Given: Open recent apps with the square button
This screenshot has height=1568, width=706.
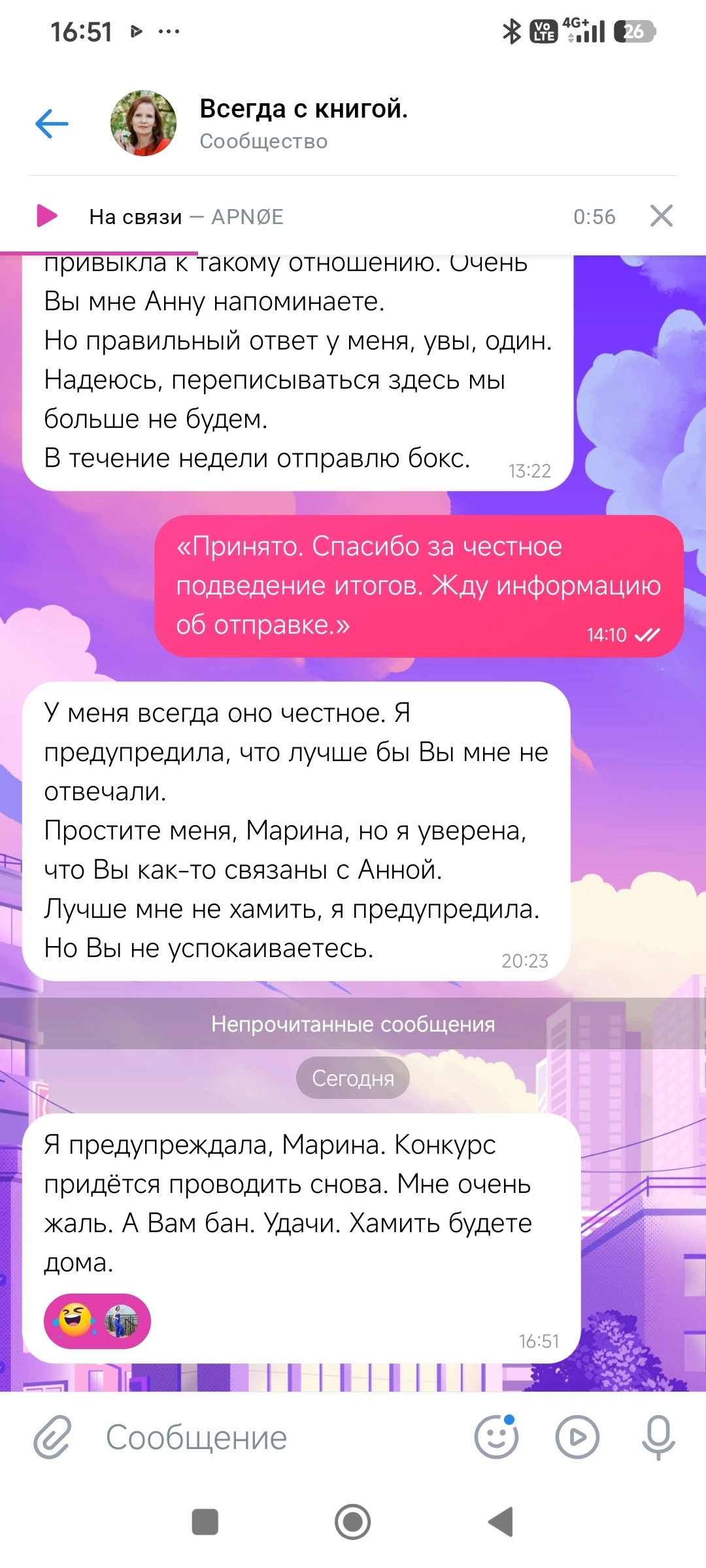Looking at the screenshot, I should coord(205,1522).
